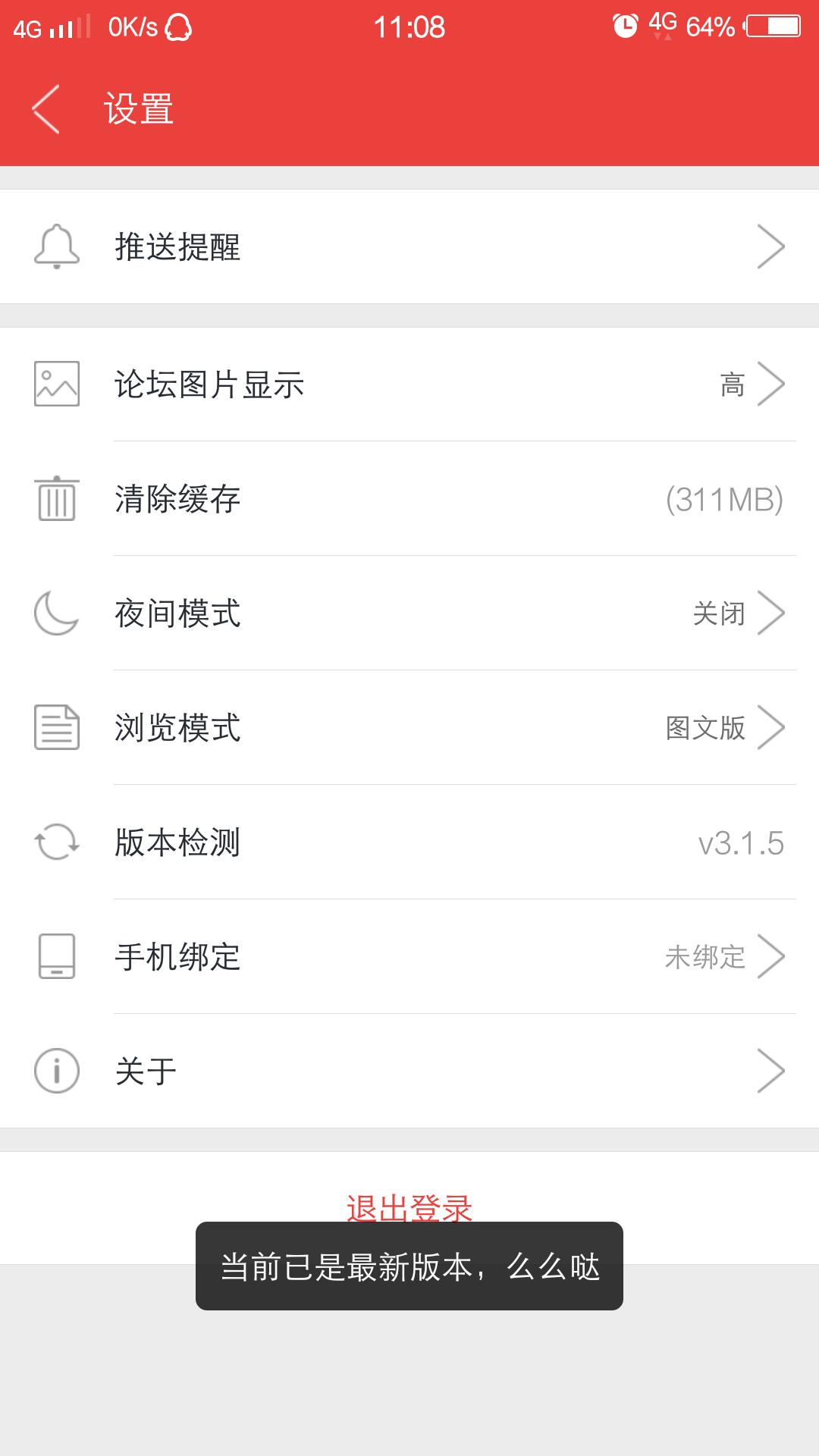819x1456 pixels.
Task: Open the 关于 page
Action: [409, 1071]
